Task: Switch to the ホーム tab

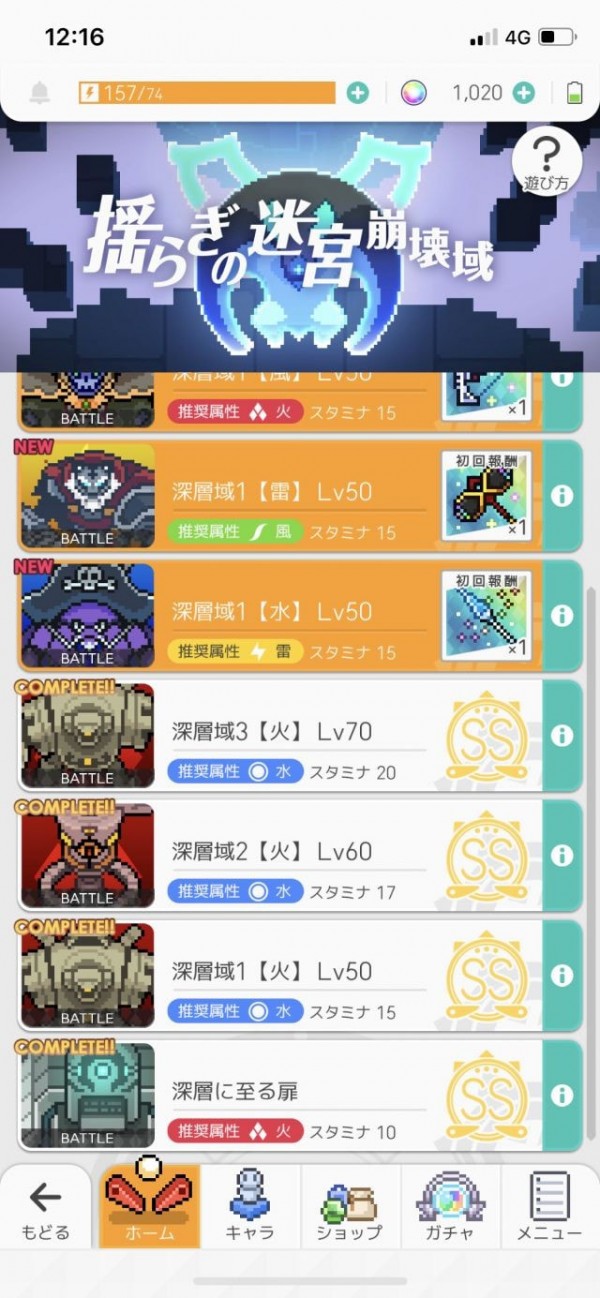Action: pos(149,1208)
